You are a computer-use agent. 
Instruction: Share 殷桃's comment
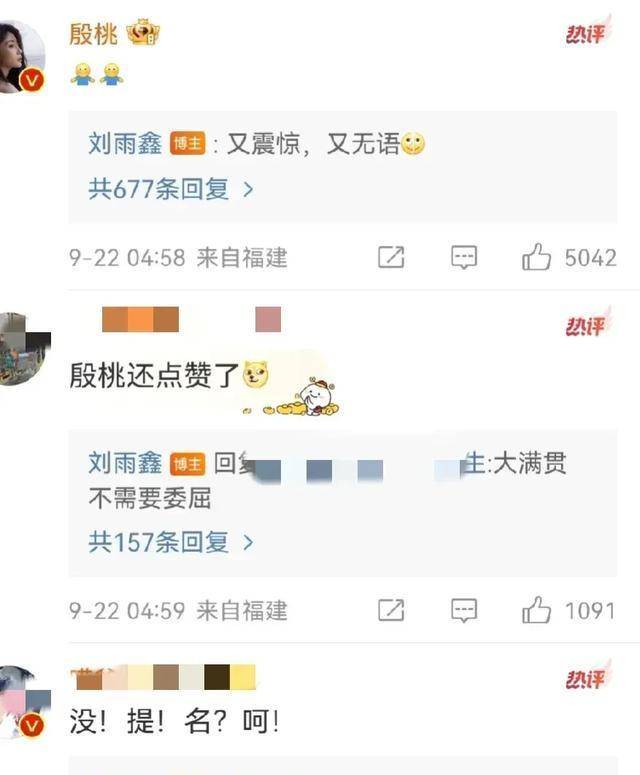point(391,258)
